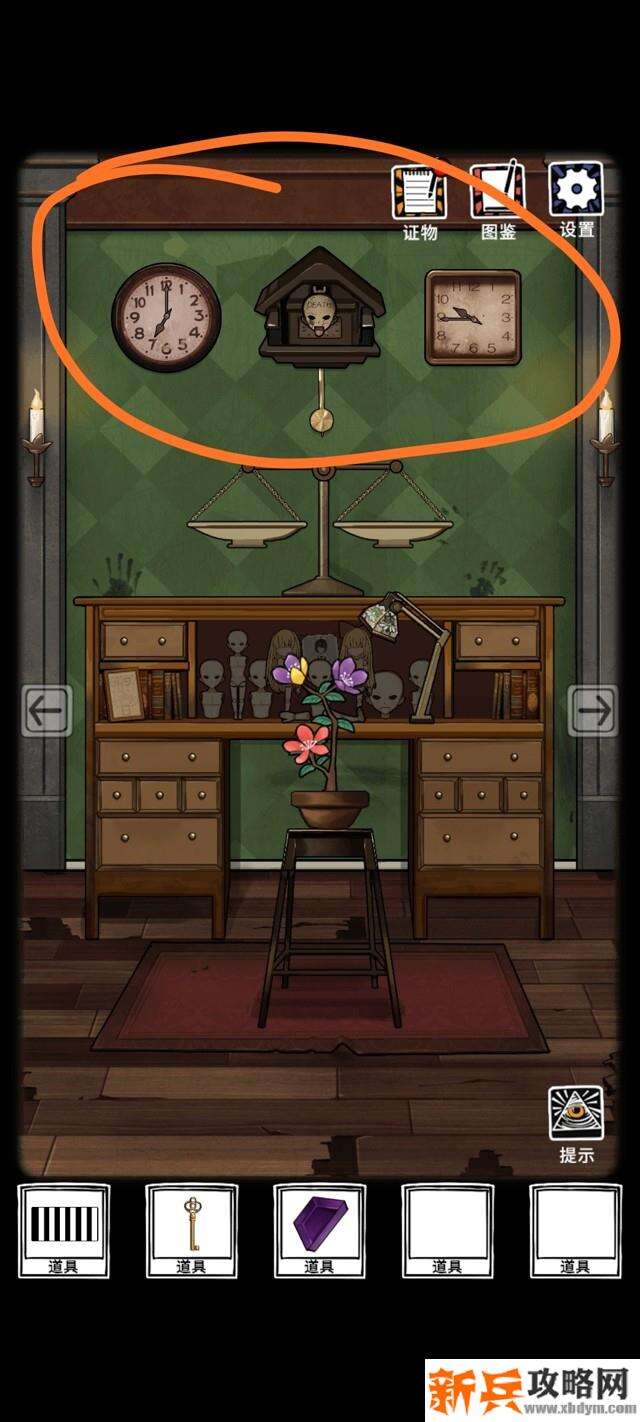
Task: Go to the room on the left
Action: point(47,711)
